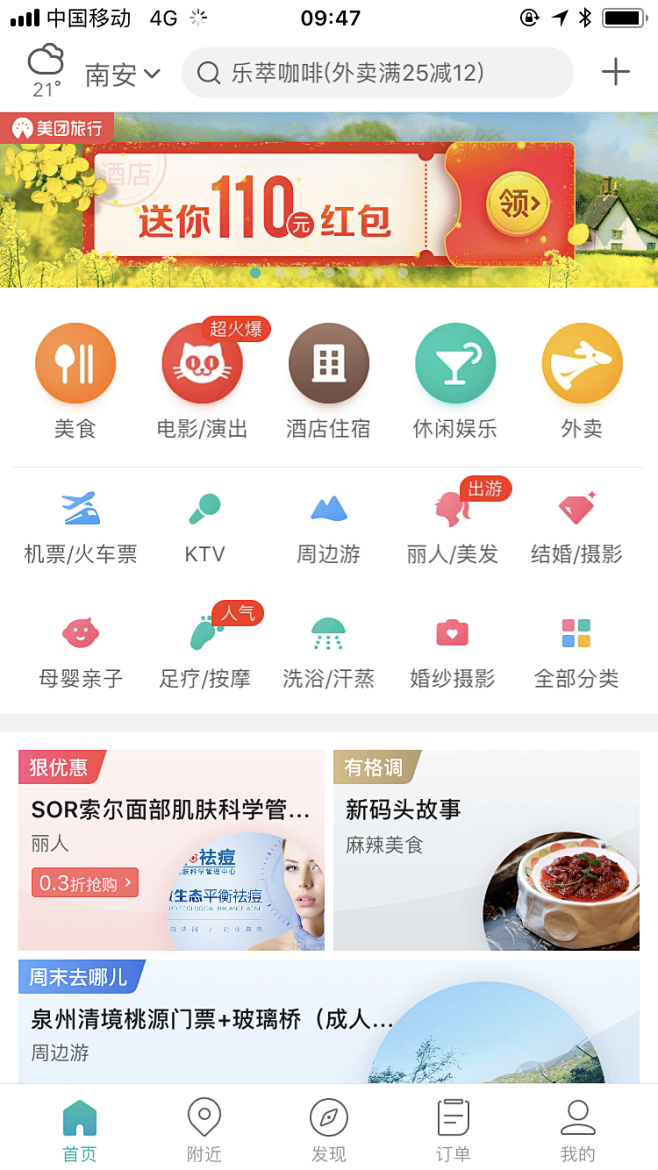Open the plus menu icon

click(615, 72)
